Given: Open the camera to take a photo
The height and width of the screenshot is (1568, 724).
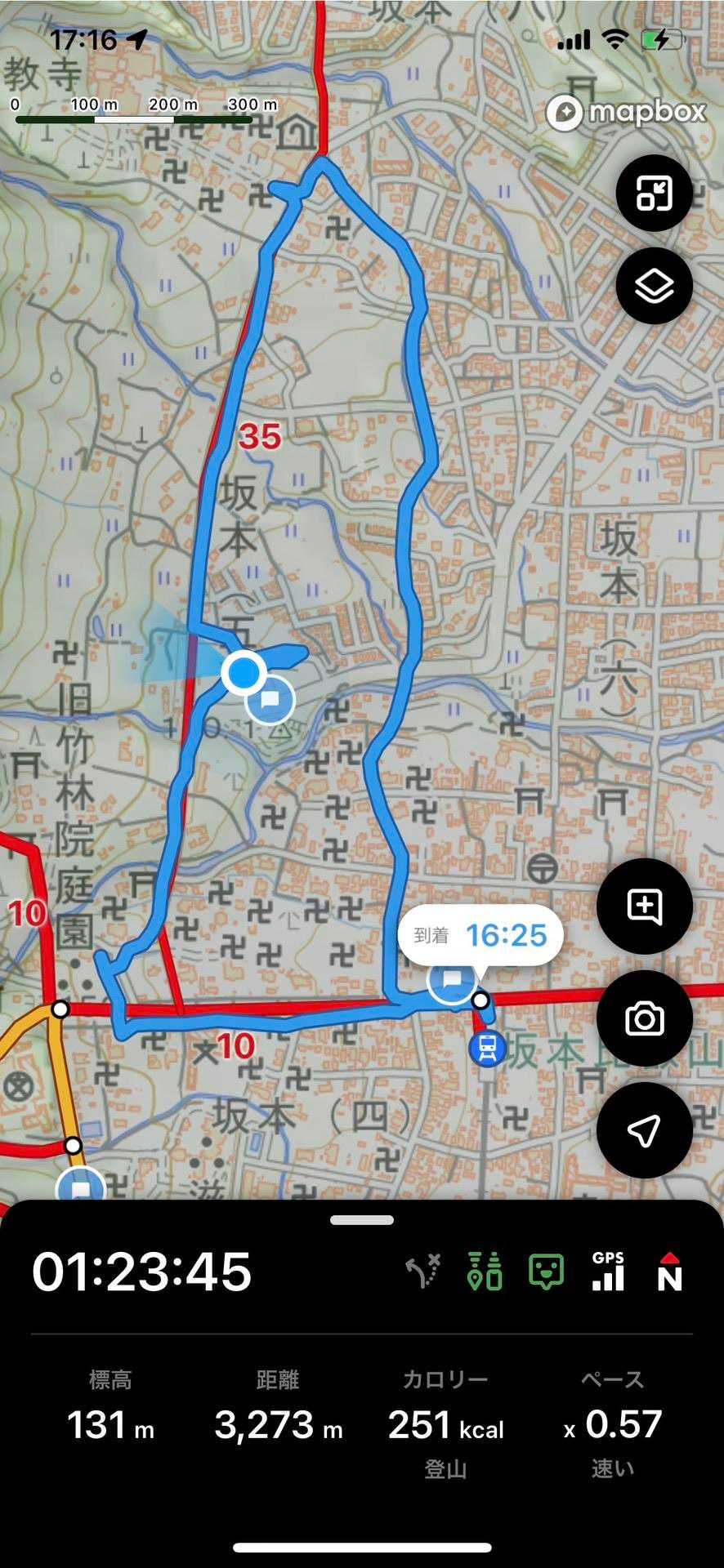Looking at the screenshot, I should tap(644, 1018).
